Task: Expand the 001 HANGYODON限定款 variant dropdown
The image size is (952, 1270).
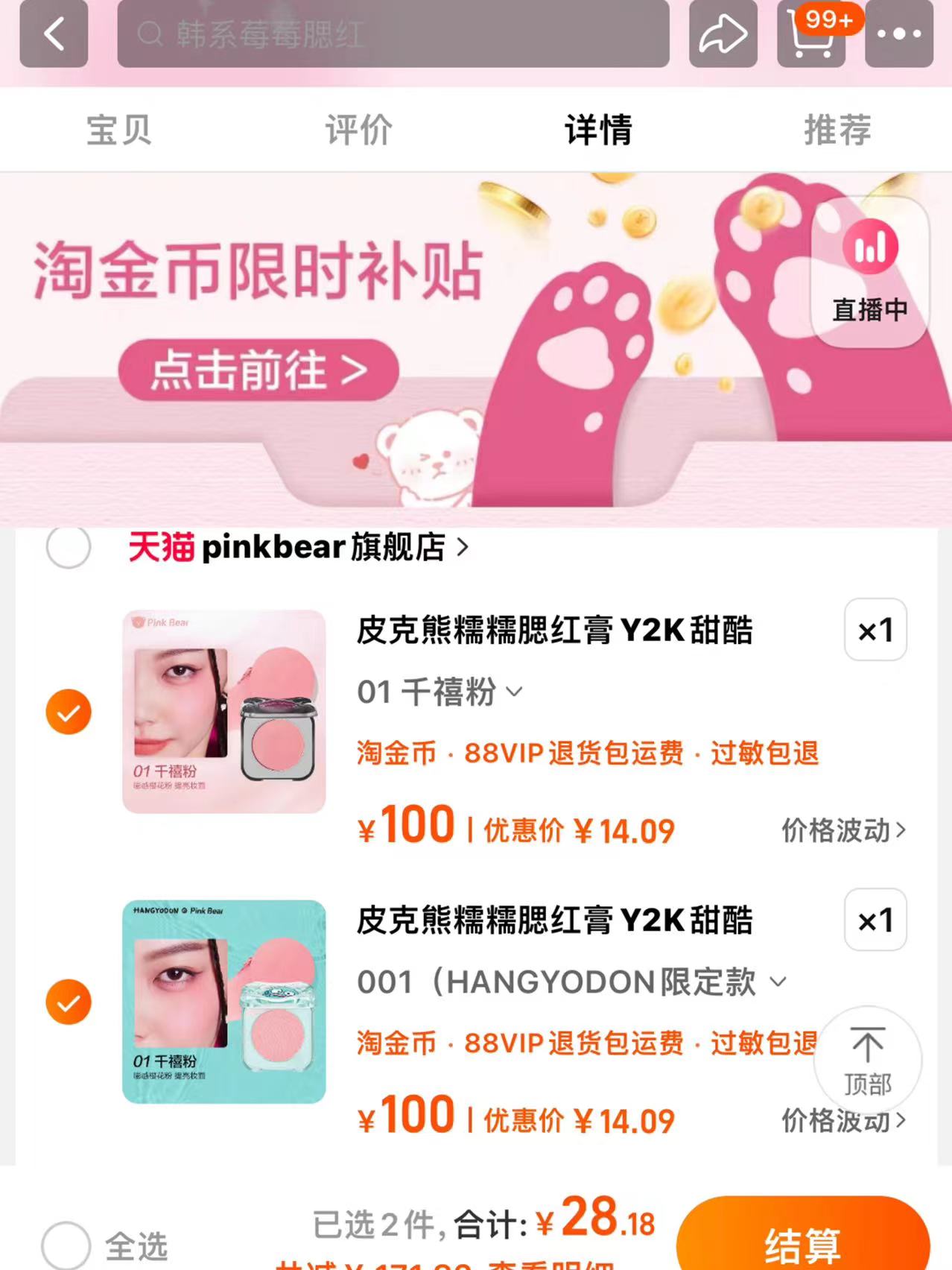Action: [571, 982]
